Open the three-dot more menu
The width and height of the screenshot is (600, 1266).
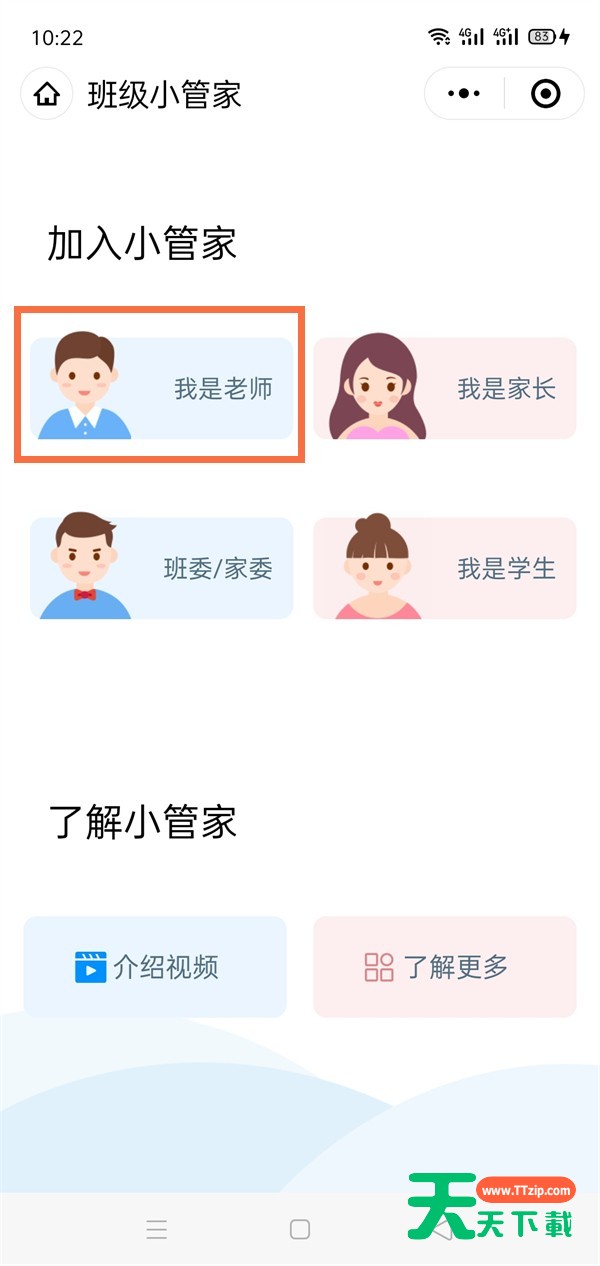coord(464,94)
